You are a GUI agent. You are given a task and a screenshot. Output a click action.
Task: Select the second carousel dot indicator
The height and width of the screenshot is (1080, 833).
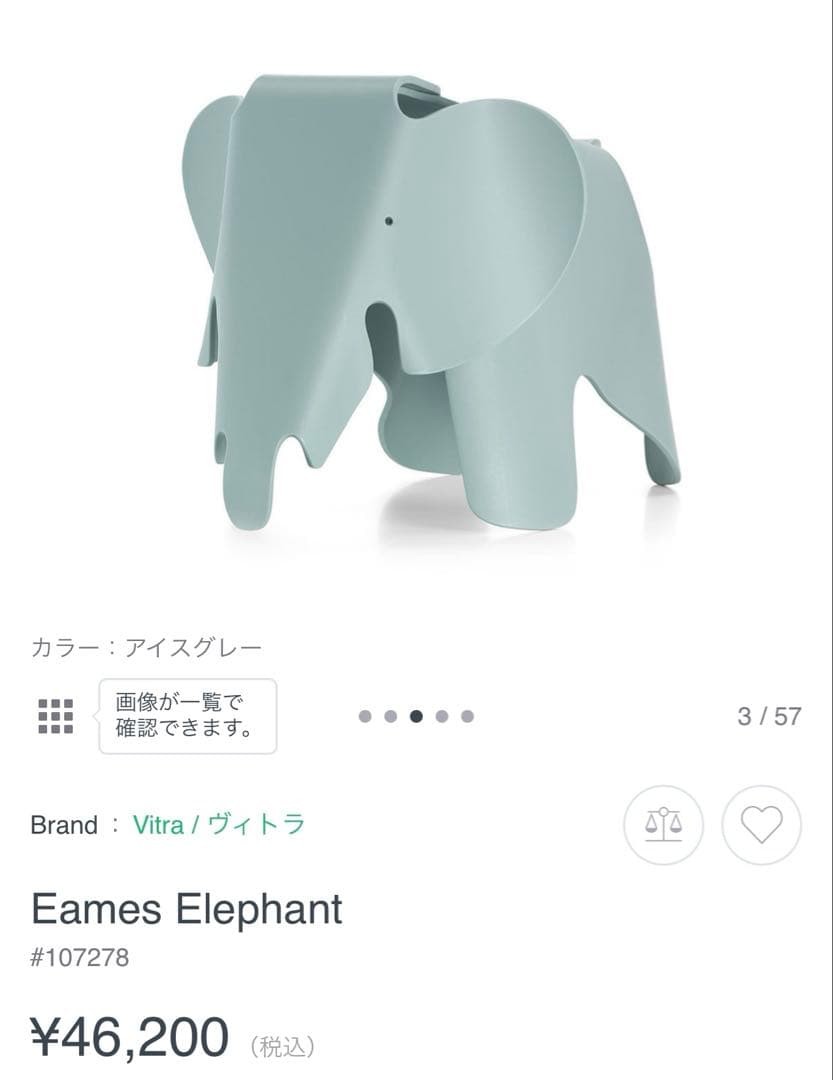click(x=390, y=714)
